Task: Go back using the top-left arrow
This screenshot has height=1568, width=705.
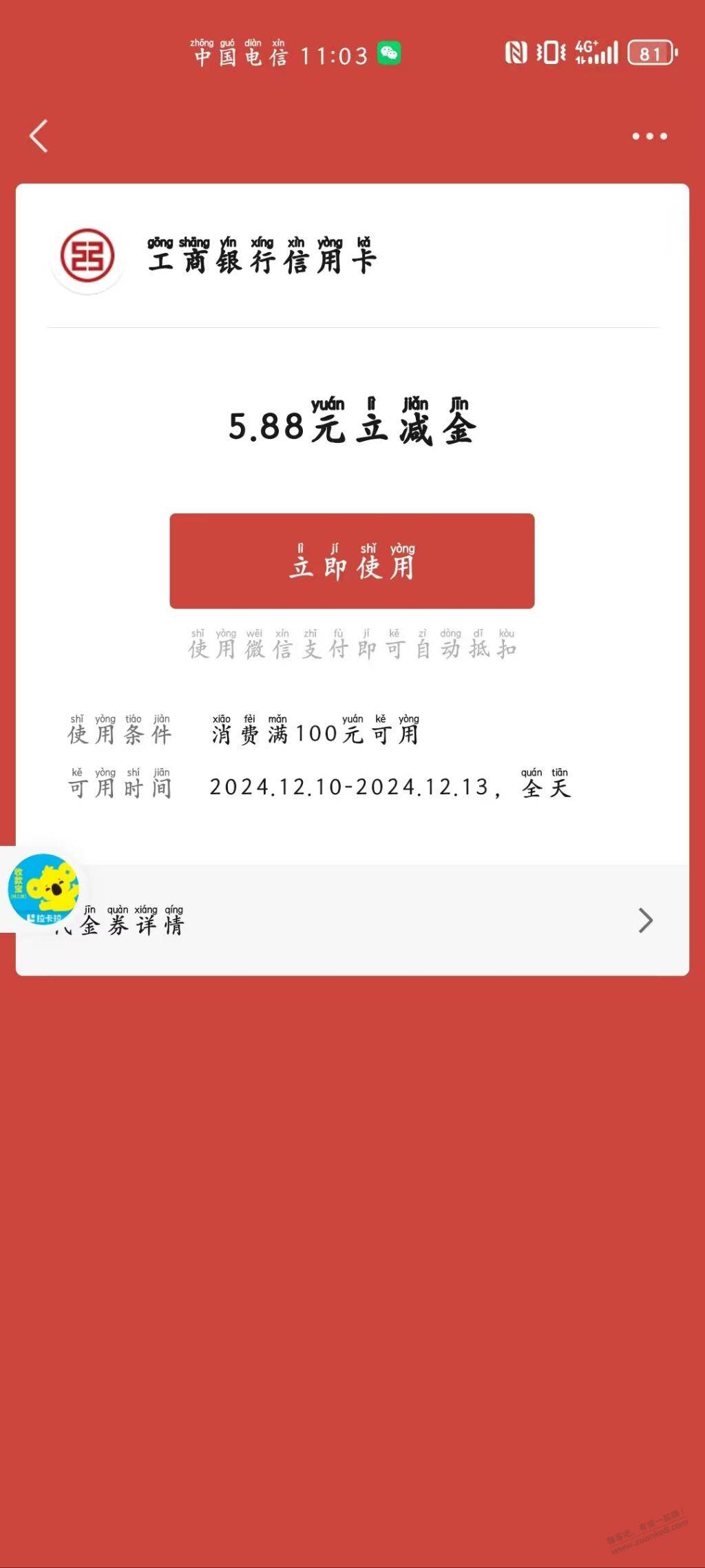Action: [x=39, y=136]
